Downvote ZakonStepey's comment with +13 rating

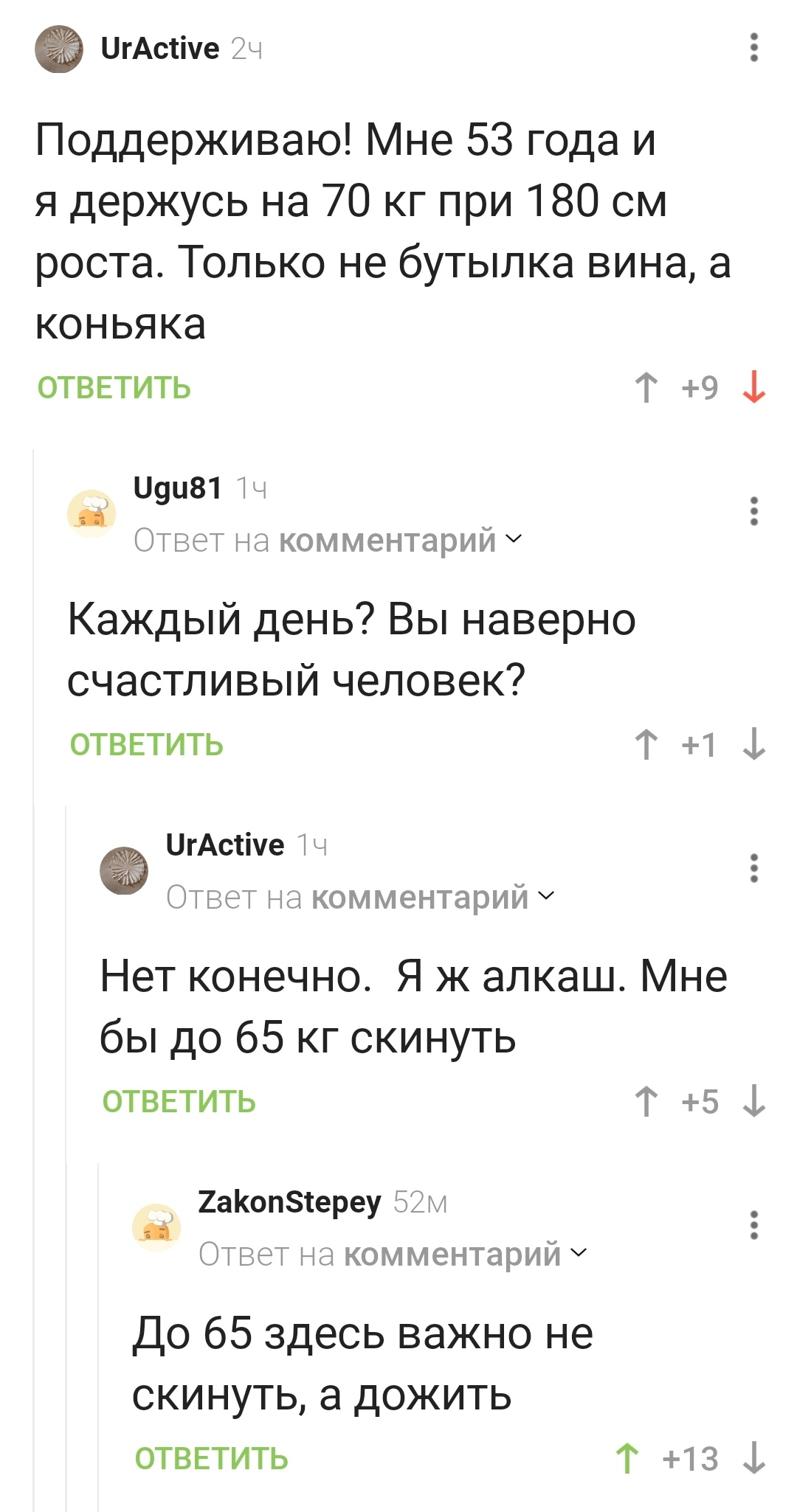point(753,1459)
